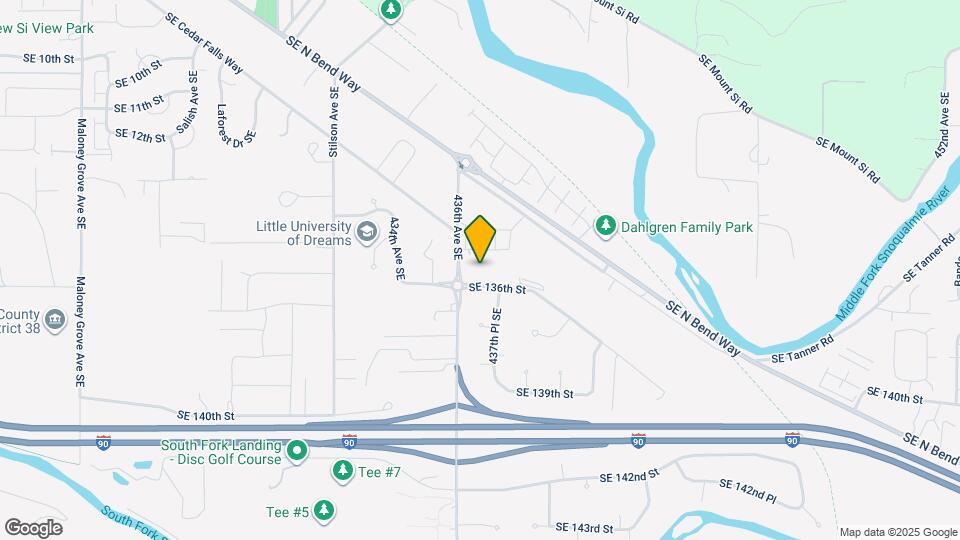Select Little University of Dreams marker
This screenshot has height=540, width=960.
367,232
